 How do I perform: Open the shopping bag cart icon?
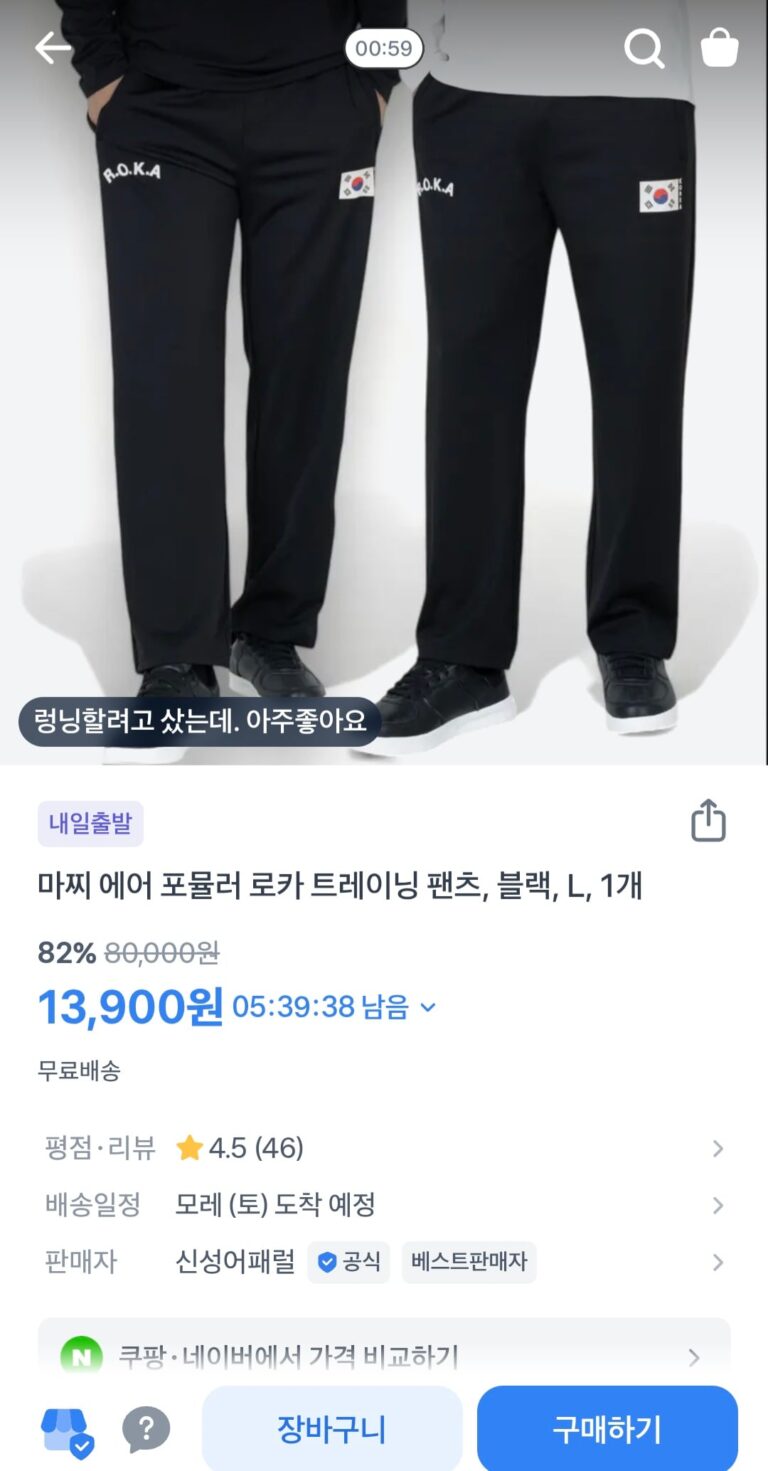719,48
